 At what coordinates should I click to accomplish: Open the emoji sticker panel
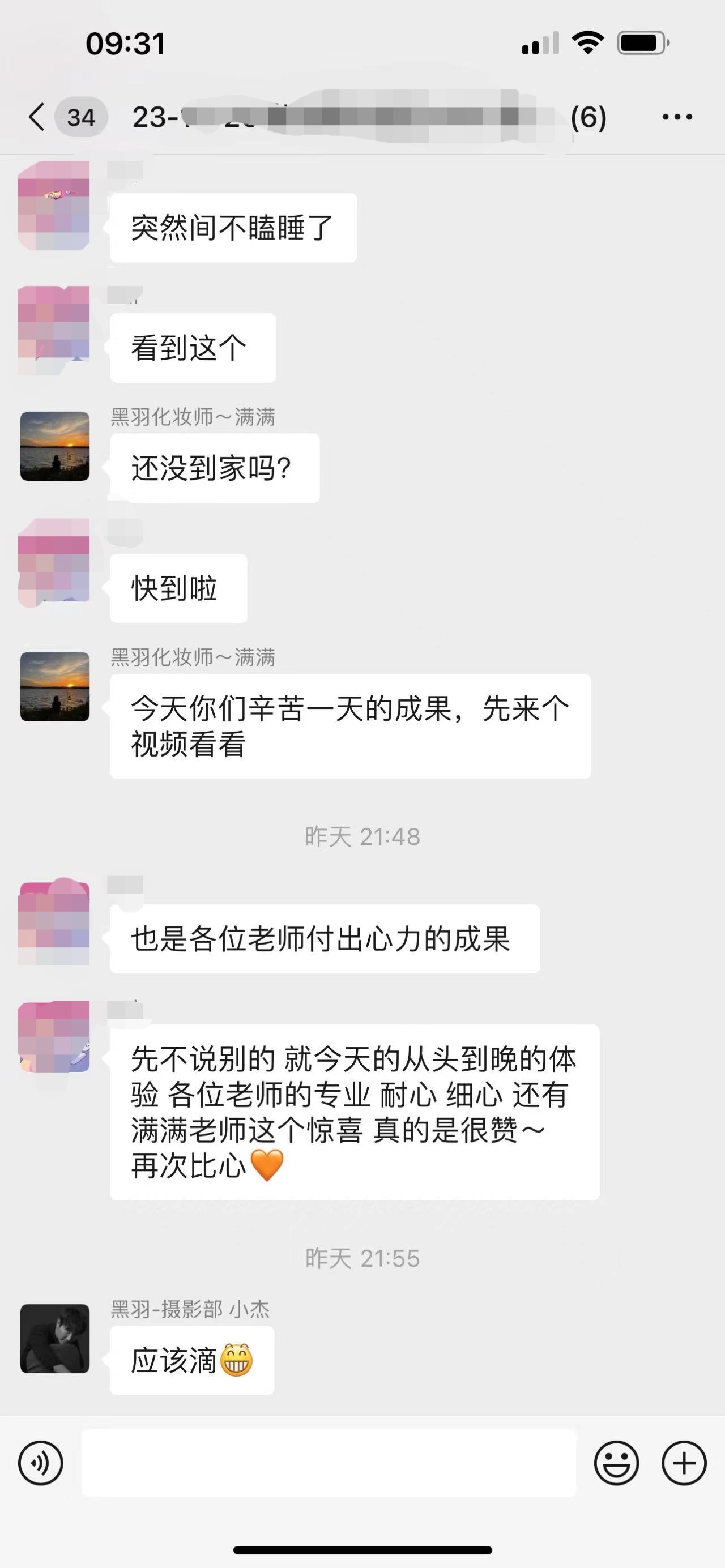coord(617,1463)
